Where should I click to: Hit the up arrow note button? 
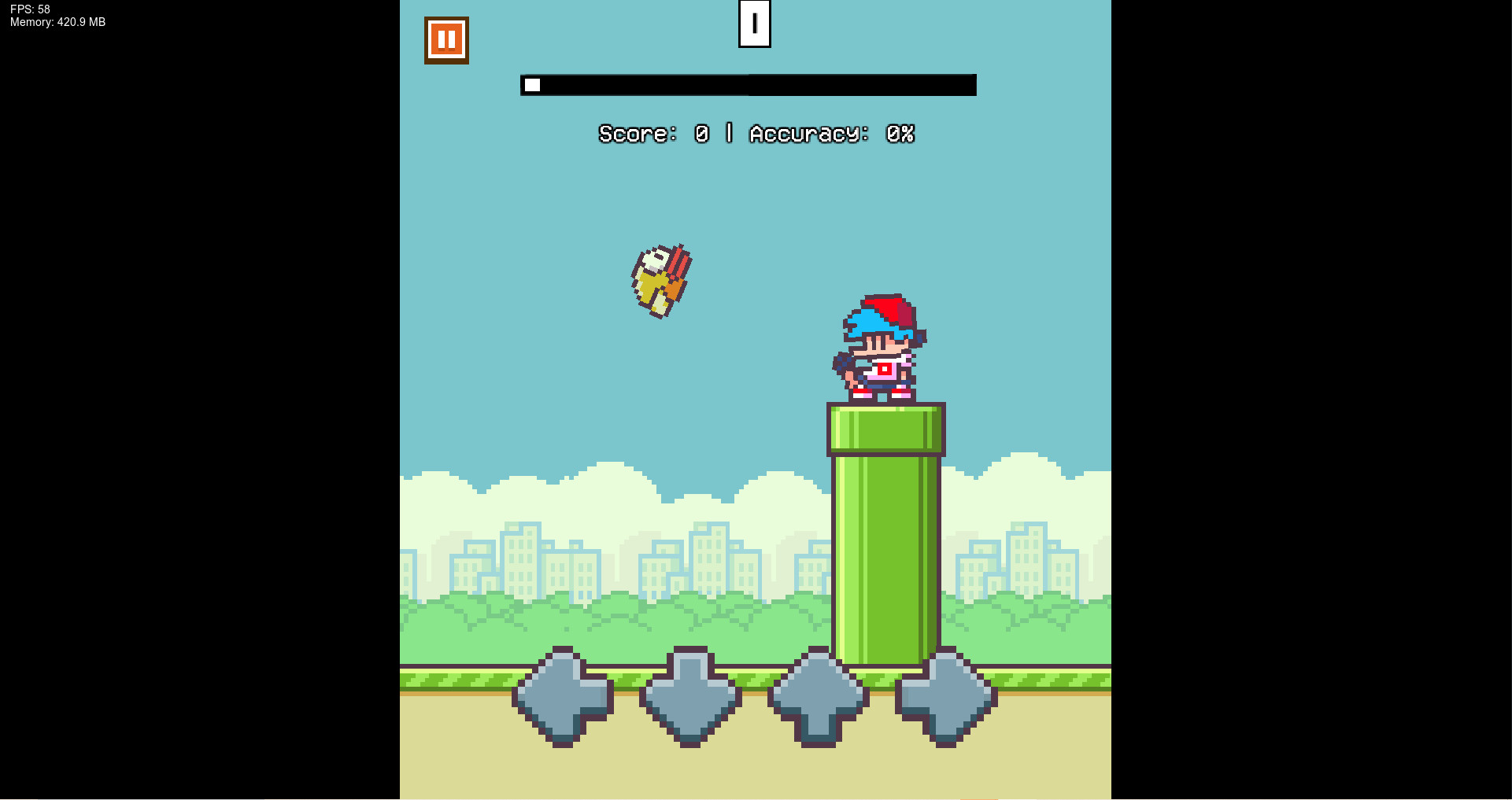click(x=819, y=697)
